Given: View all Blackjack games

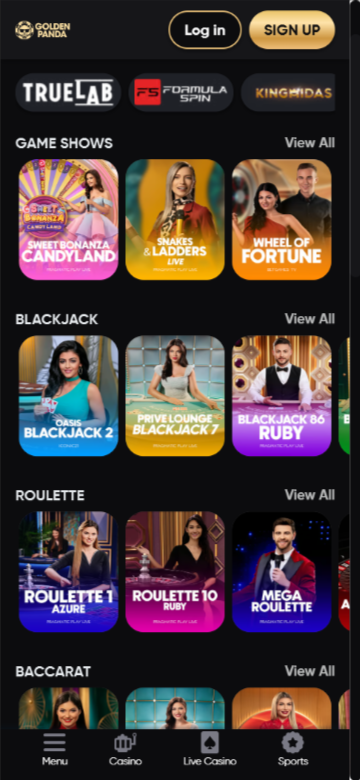Looking at the screenshot, I should pos(309,319).
